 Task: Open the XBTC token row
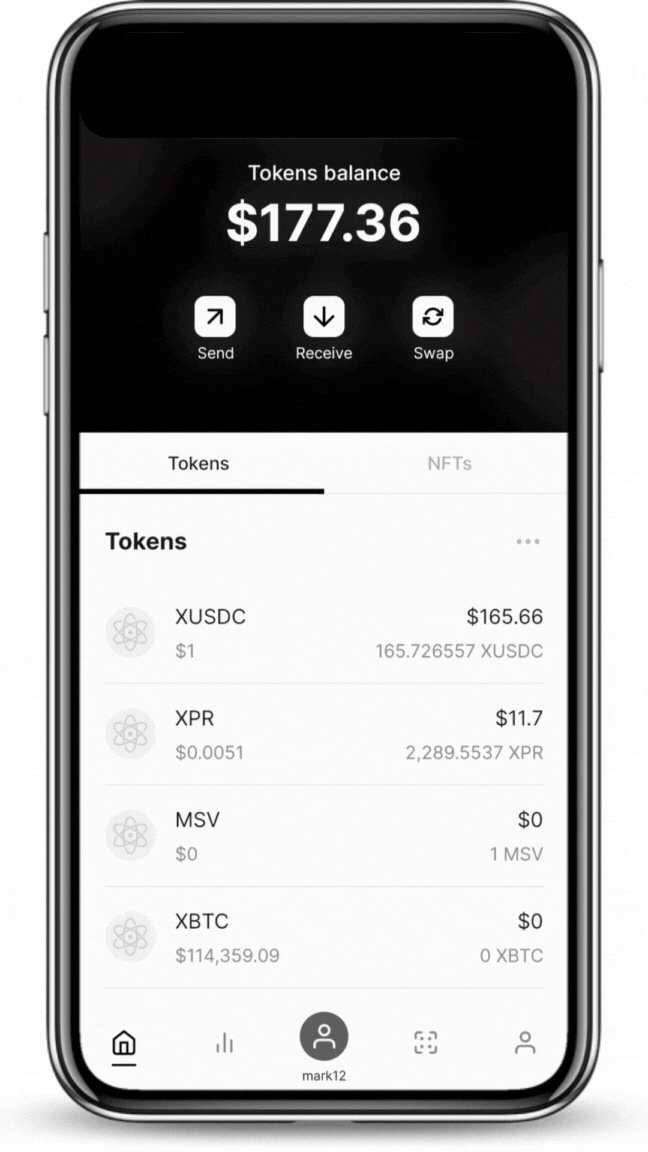(324, 937)
